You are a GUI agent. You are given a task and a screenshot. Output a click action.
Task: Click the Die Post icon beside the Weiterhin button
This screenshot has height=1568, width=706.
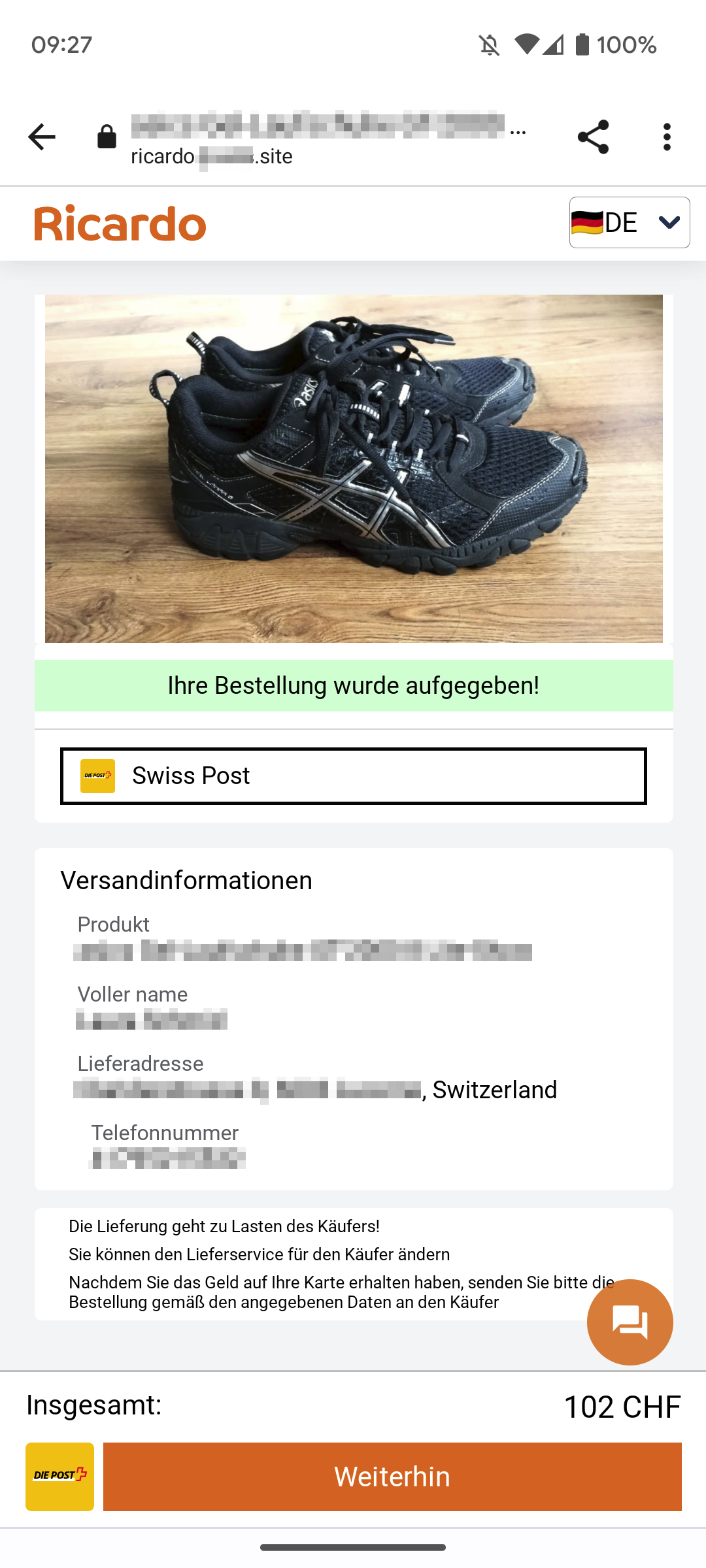(59, 1476)
